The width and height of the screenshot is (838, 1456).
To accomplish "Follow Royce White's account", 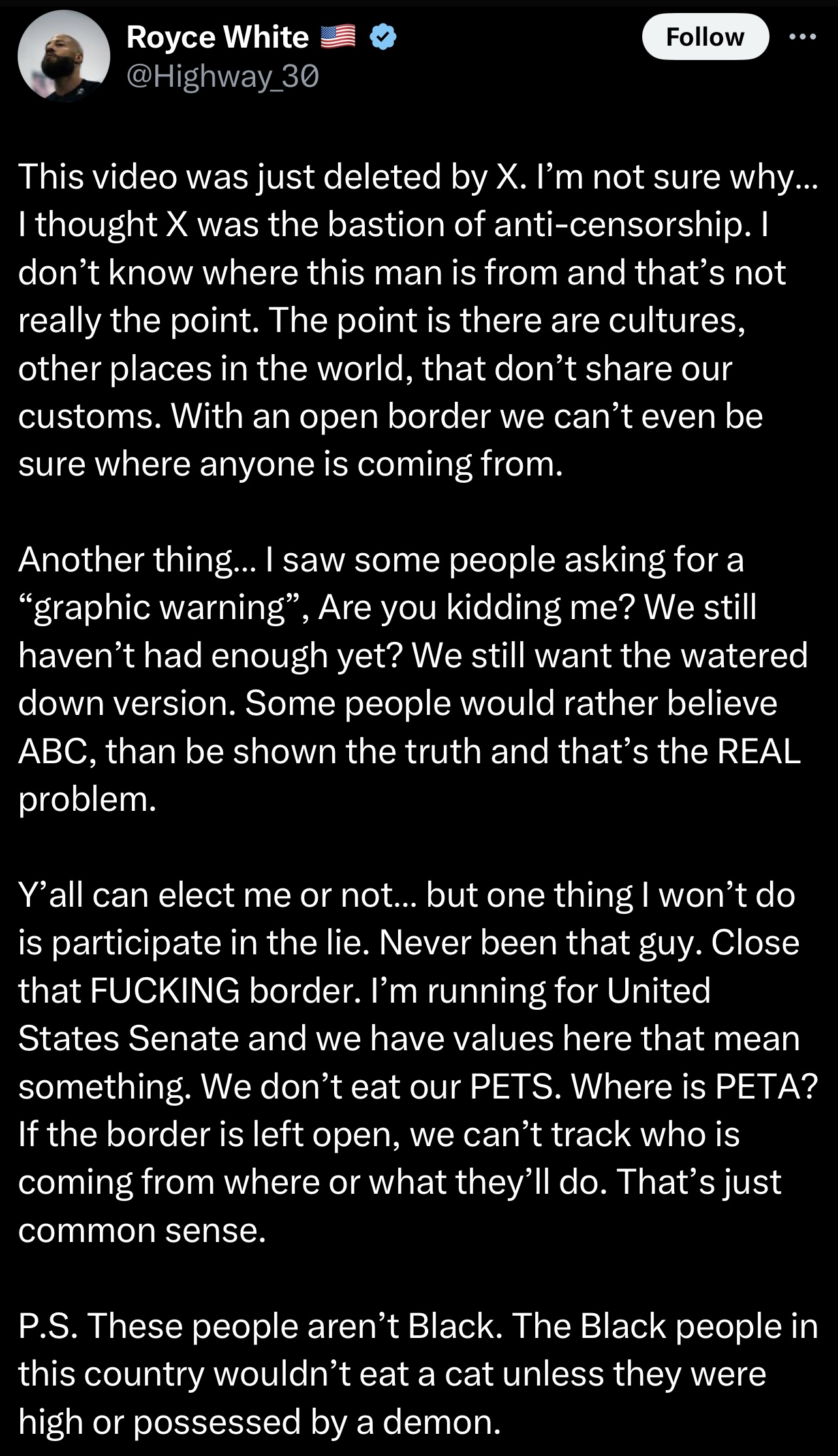I will (705, 37).
